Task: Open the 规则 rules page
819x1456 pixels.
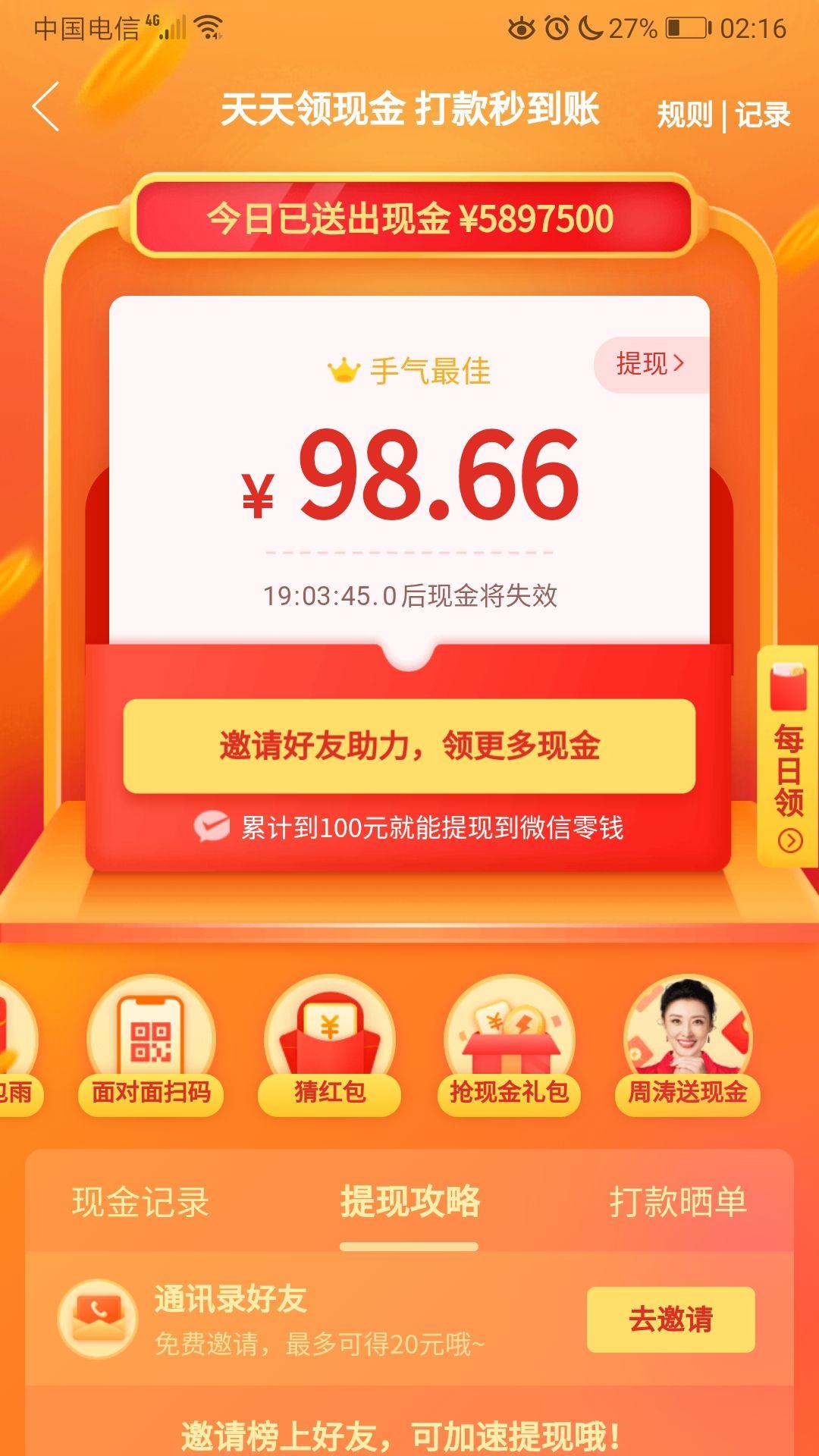Action: (684, 115)
